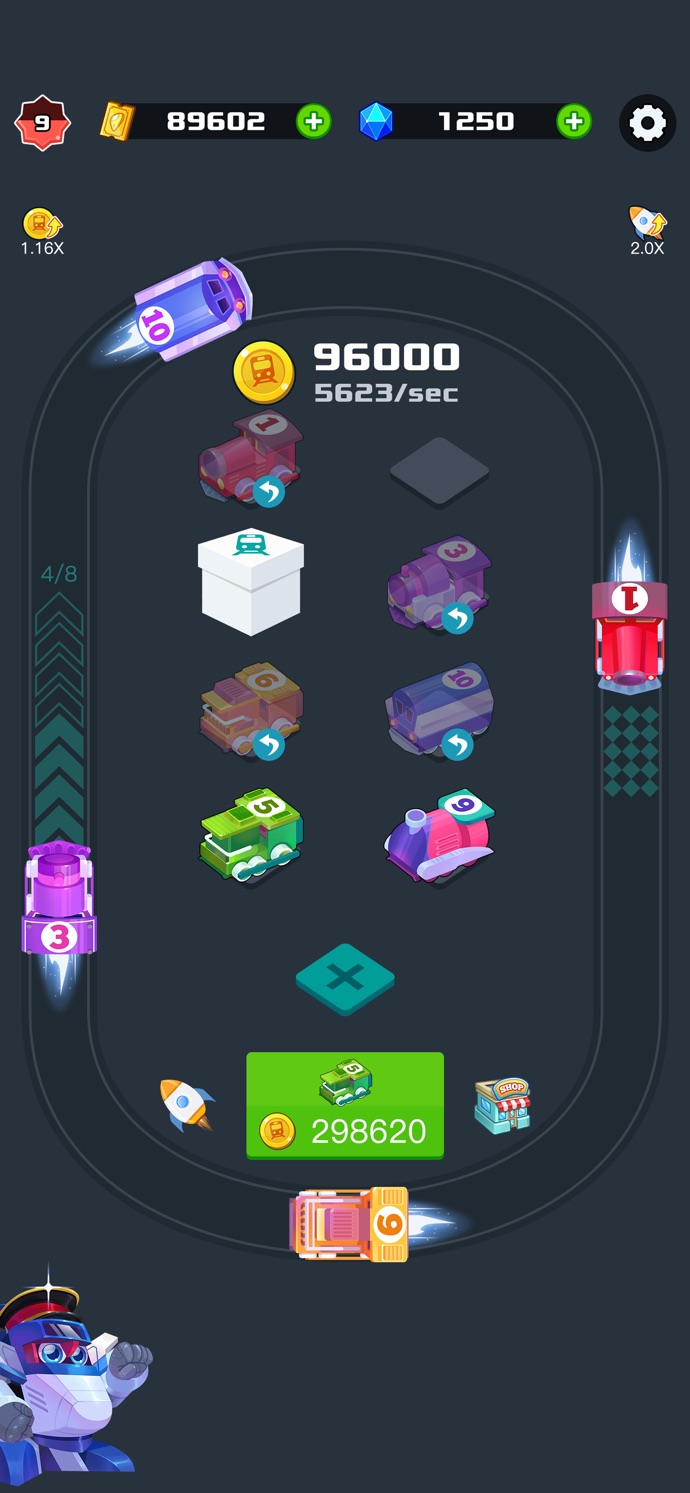The width and height of the screenshot is (690, 1493).
Task: Recall the level 6 orange train
Action: pos(268,745)
